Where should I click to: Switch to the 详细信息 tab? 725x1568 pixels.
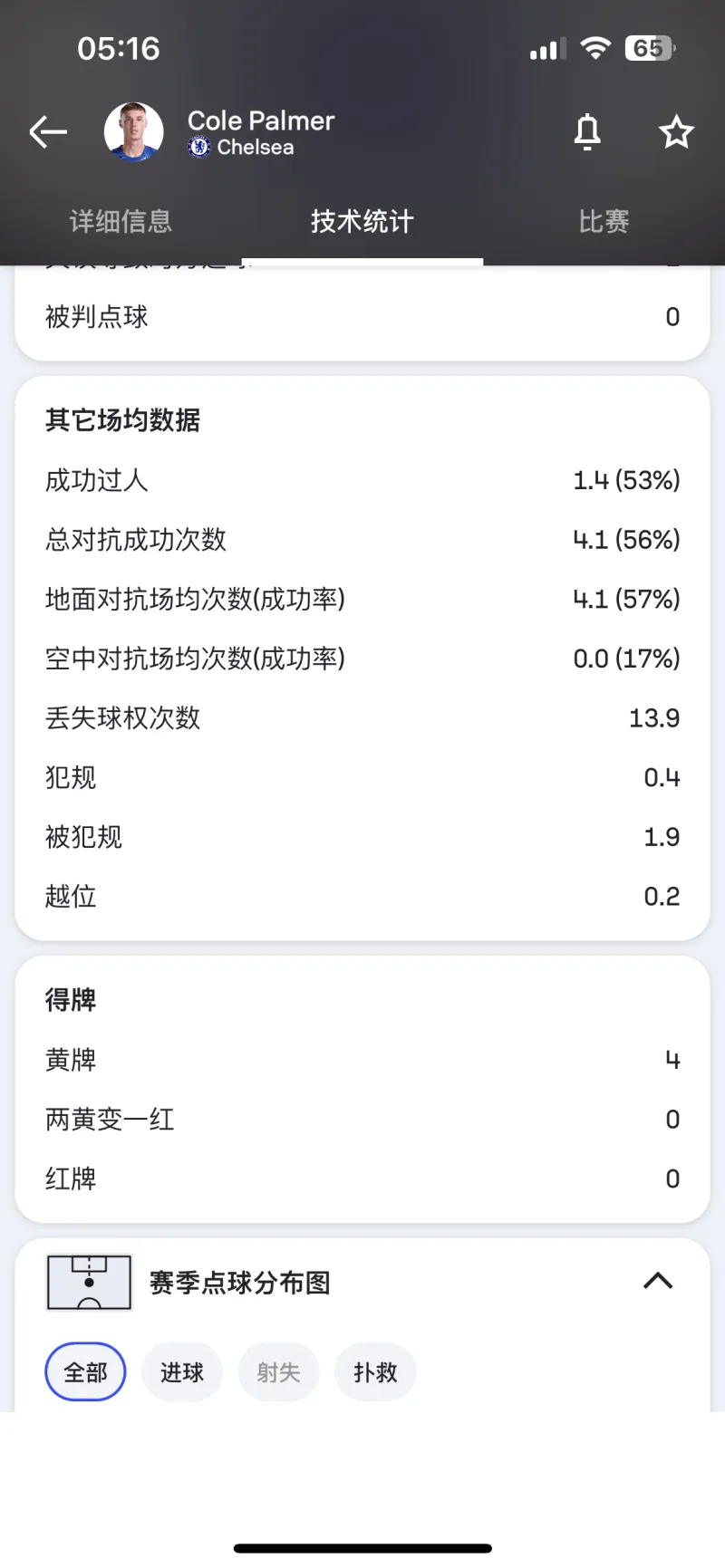coord(121,221)
